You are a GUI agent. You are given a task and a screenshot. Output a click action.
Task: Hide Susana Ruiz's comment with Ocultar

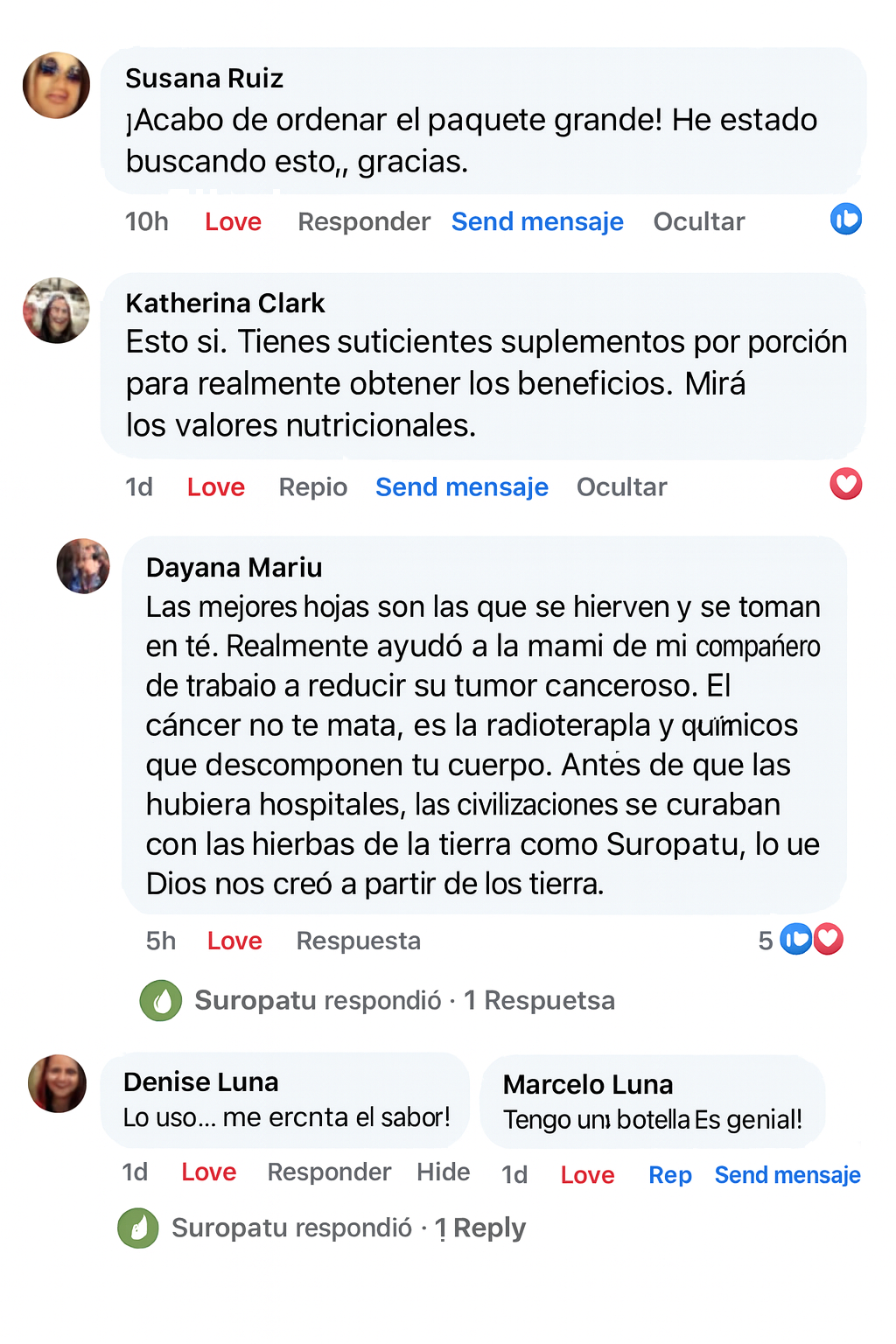click(x=699, y=222)
